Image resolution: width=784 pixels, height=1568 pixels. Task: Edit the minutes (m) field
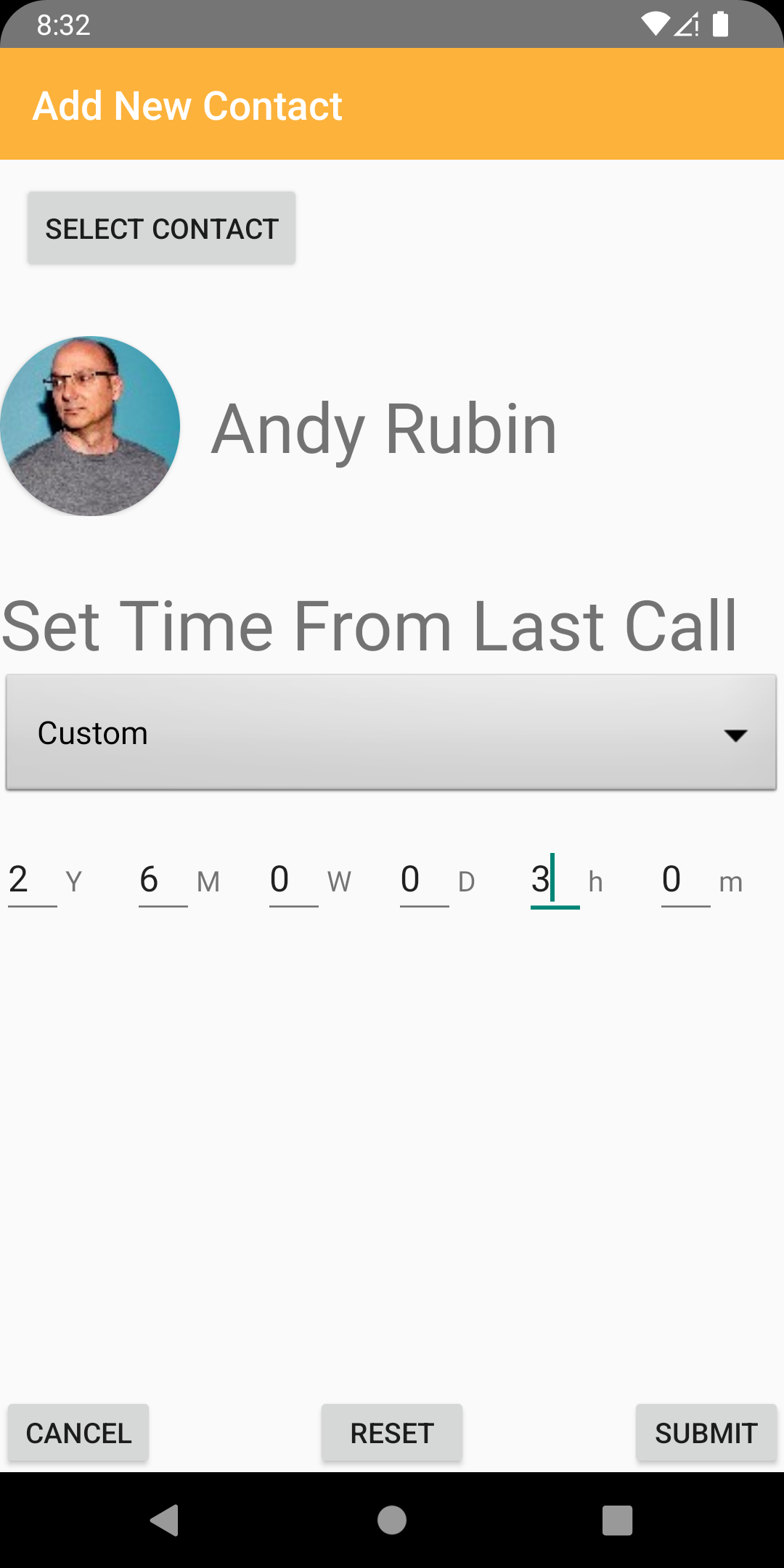(x=686, y=880)
